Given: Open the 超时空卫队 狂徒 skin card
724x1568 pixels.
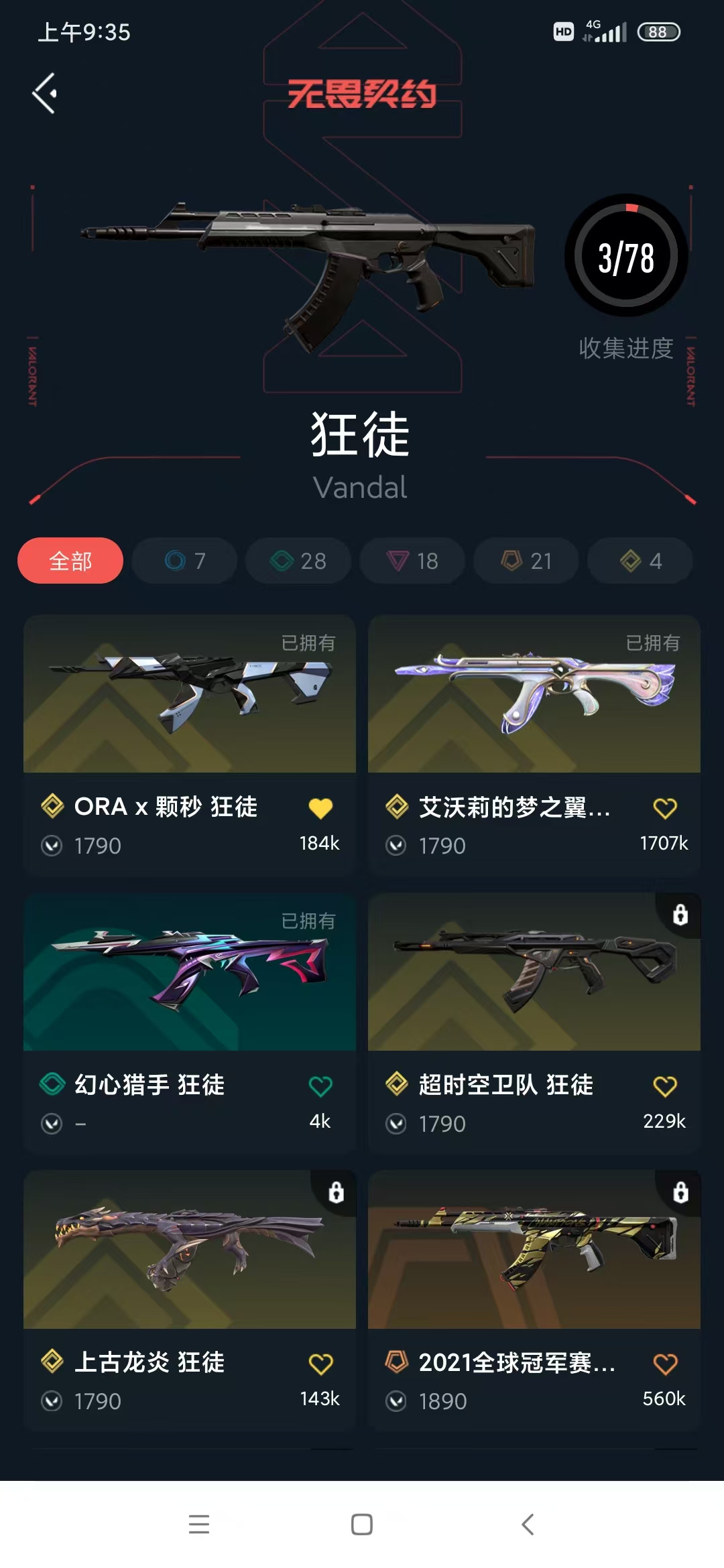Looking at the screenshot, I should point(534,1023).
